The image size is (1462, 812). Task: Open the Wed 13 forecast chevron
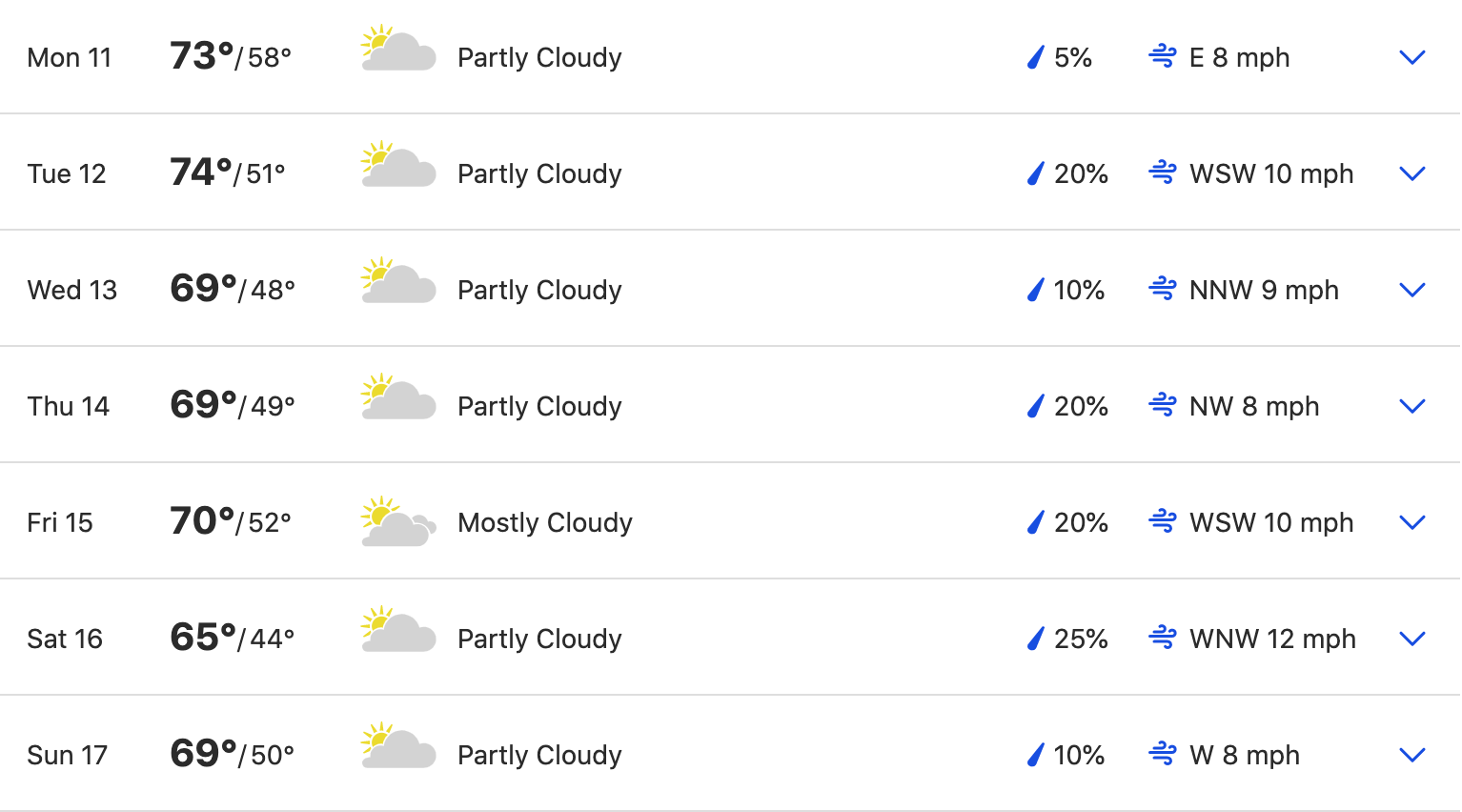[1411, 291]
